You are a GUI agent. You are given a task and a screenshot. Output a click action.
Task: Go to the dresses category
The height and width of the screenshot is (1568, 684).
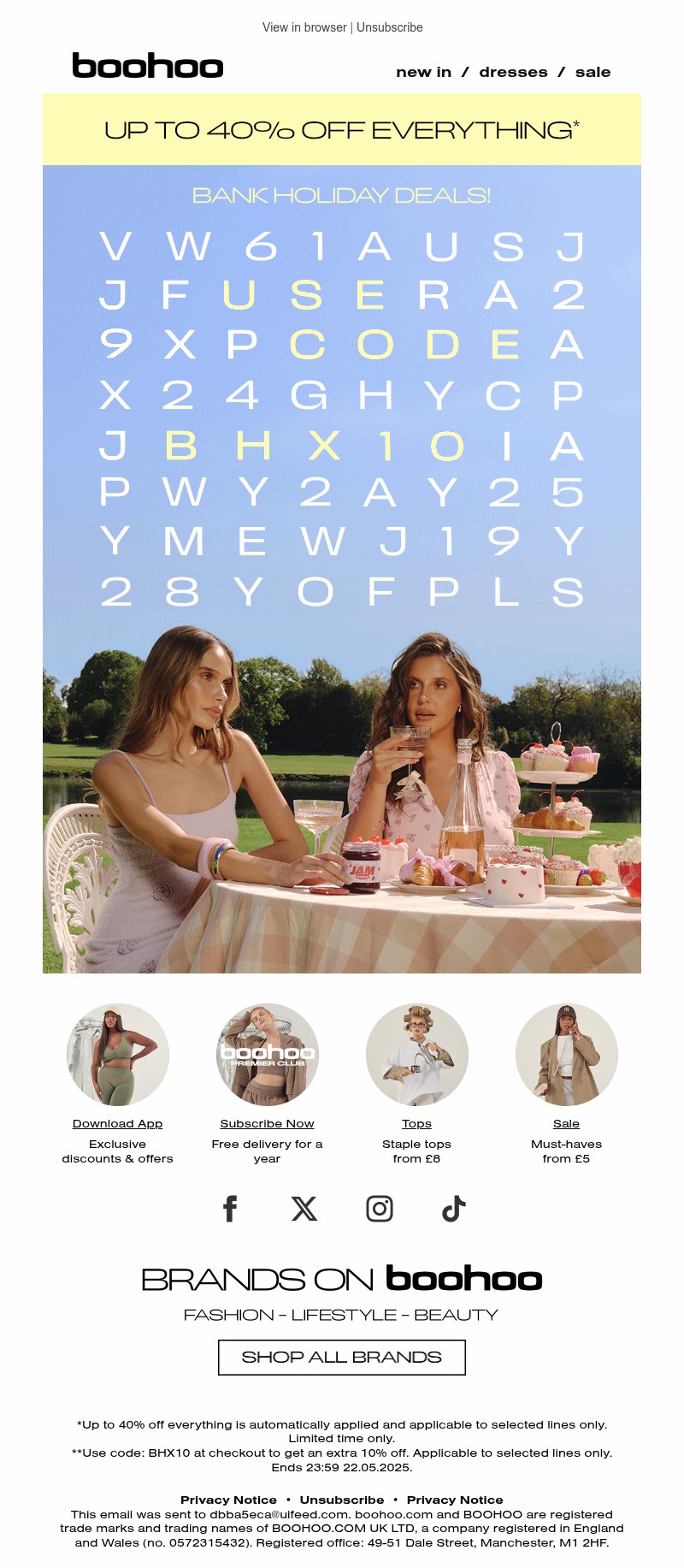[513, 73]
